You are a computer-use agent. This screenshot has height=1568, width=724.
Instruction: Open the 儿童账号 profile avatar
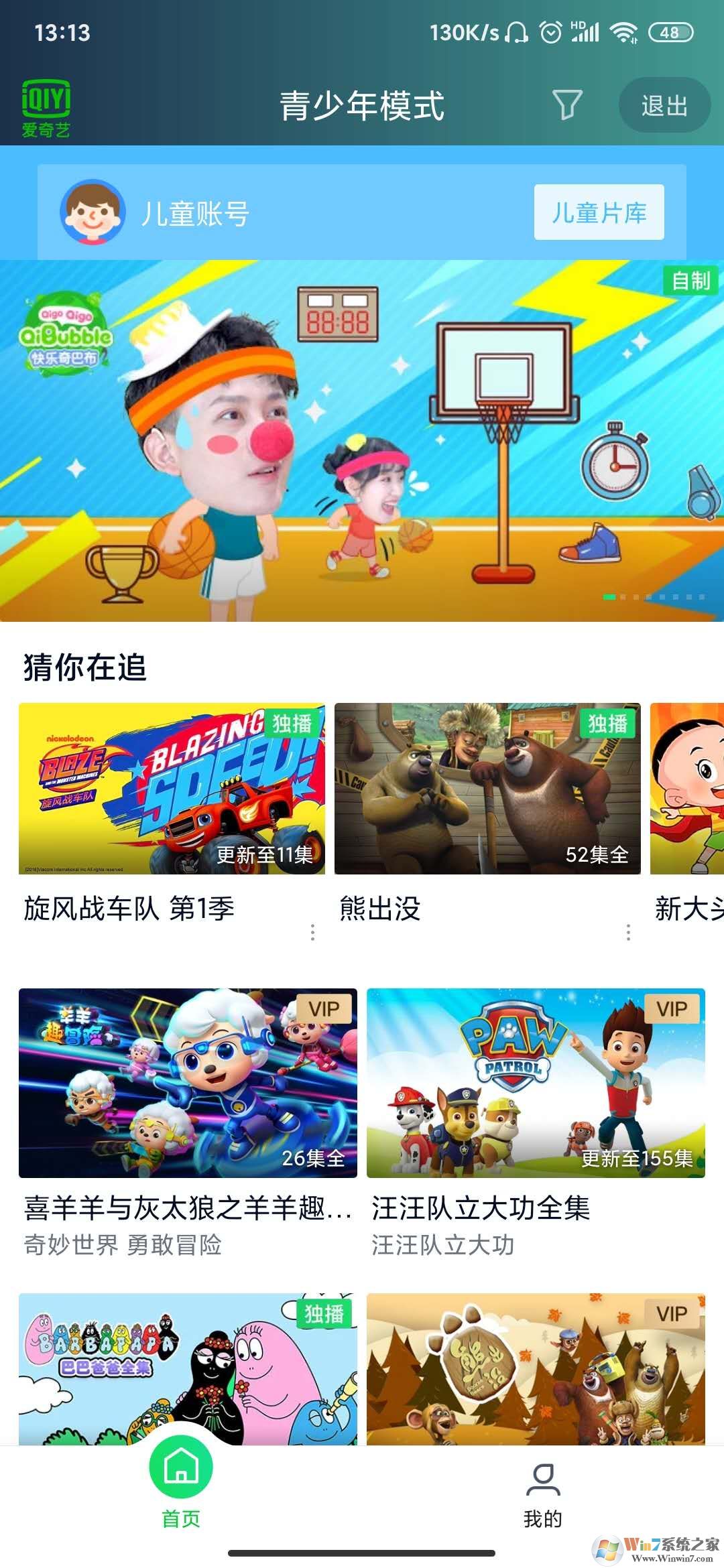(x=93, y=212)
